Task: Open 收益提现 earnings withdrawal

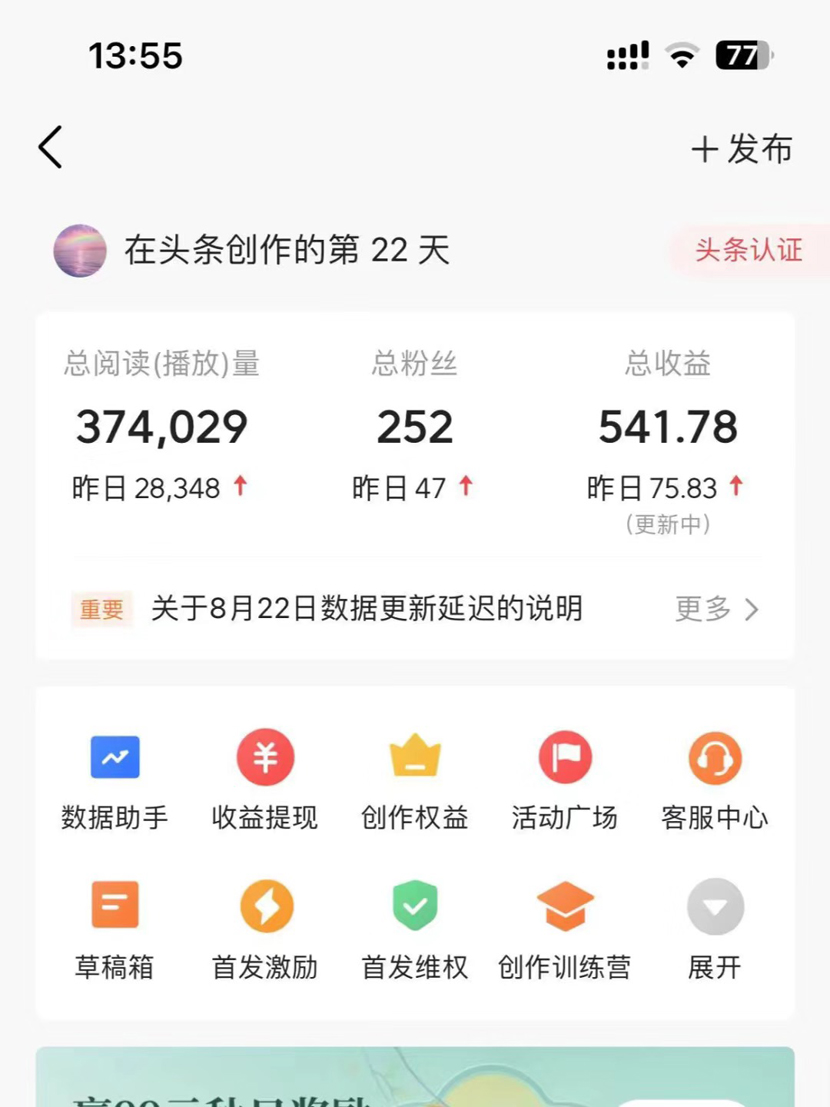Action: pos(265,782)
